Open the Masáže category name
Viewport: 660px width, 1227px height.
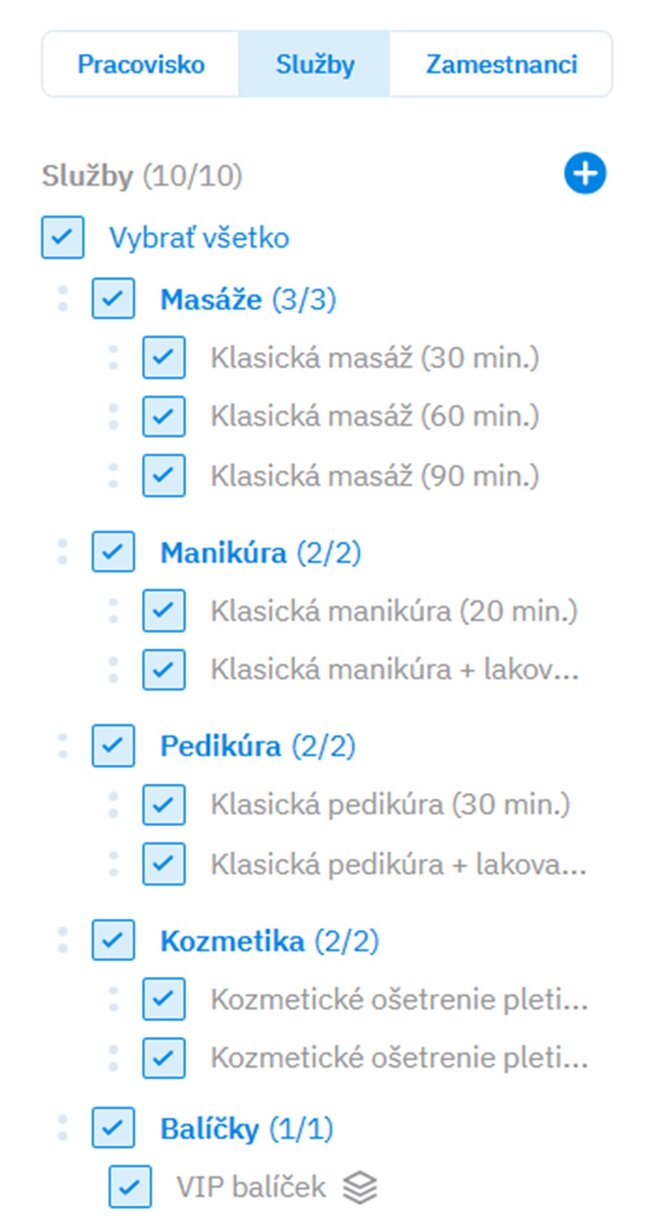pyautogui.click(x=212, y=299)
